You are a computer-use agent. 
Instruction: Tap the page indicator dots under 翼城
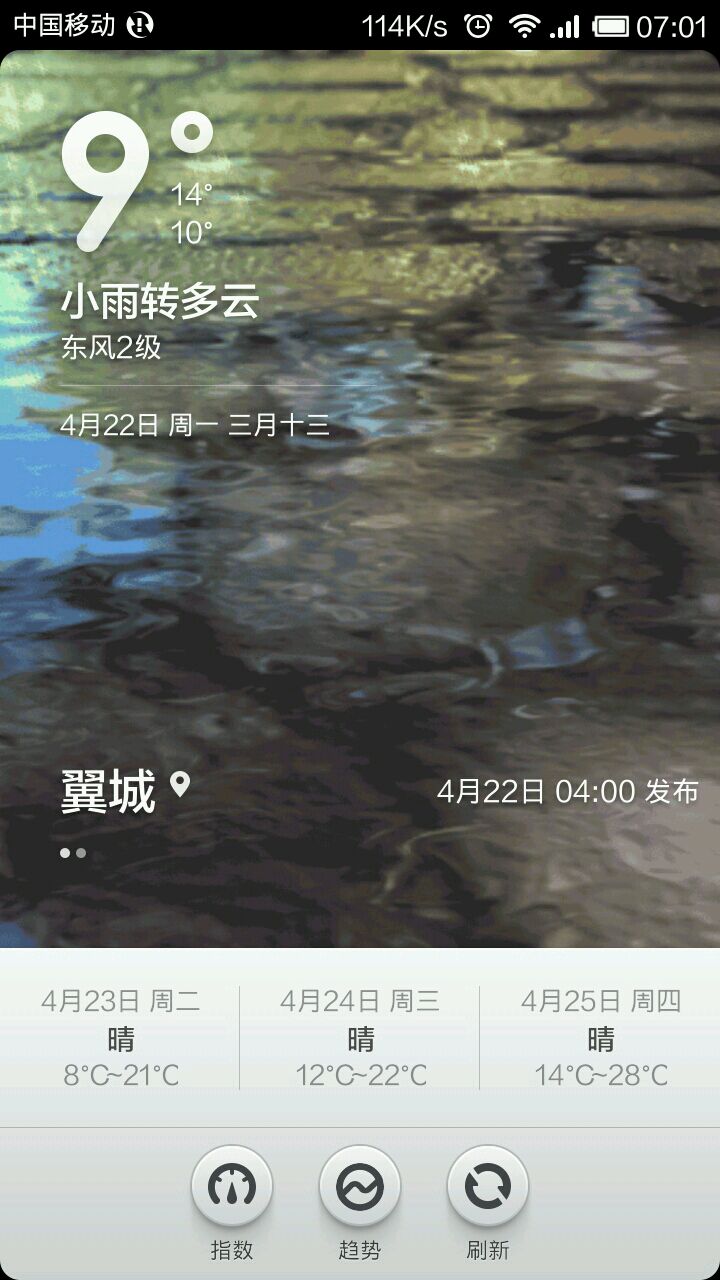tap(73, 853)
